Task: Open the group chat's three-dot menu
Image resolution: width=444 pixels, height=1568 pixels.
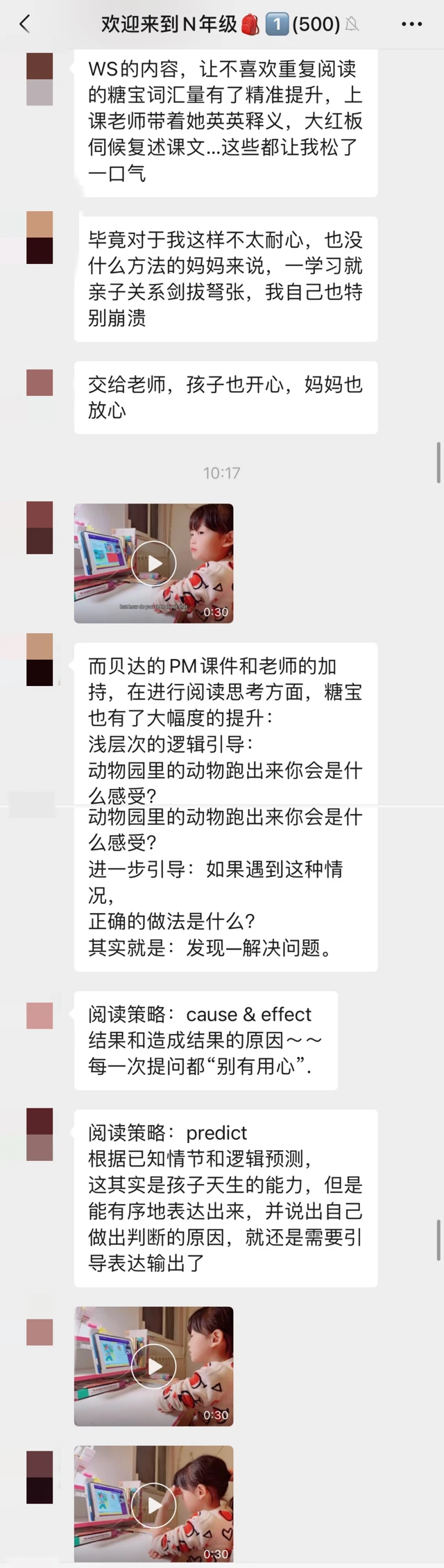Action: pos(411,24)
